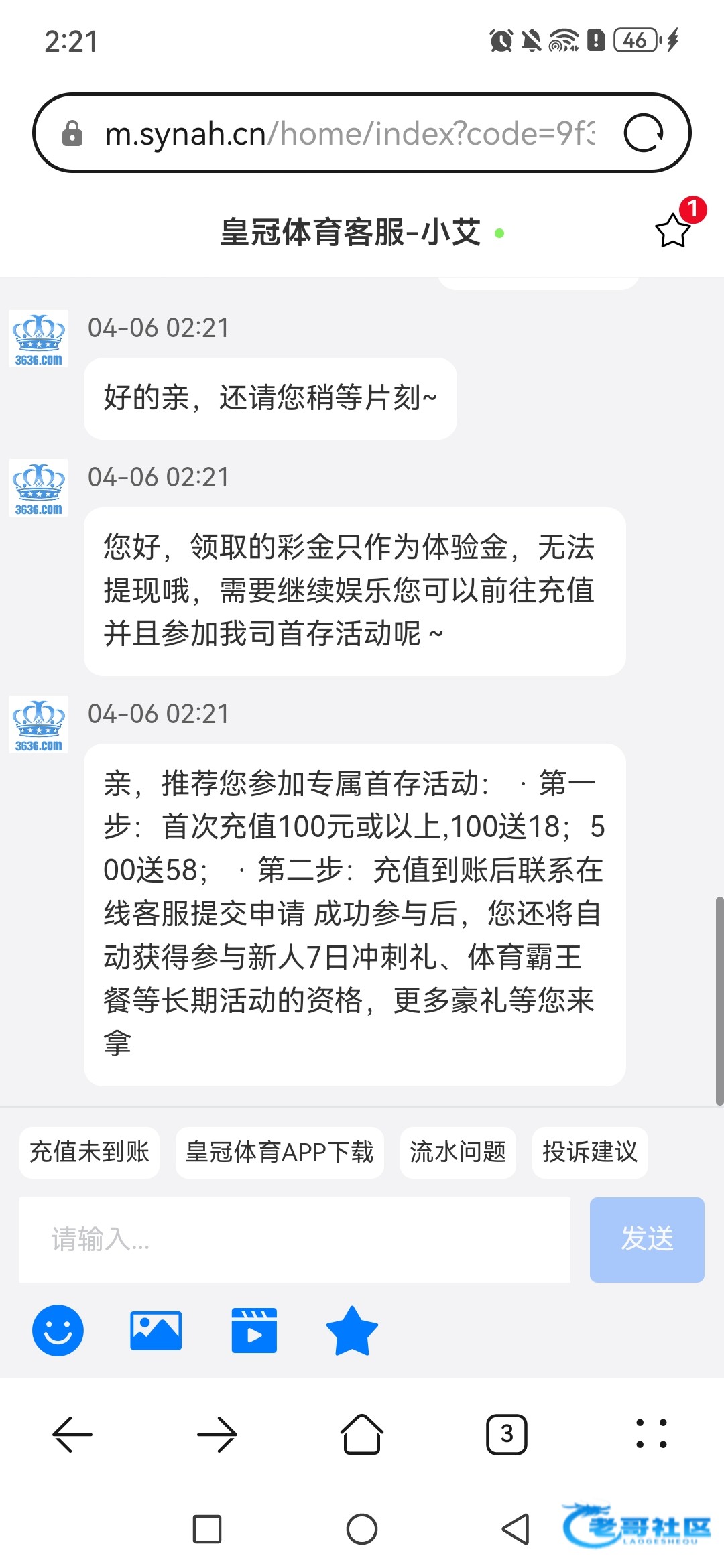
Task: Focus the 请输入 message field
Action: 295,1239
